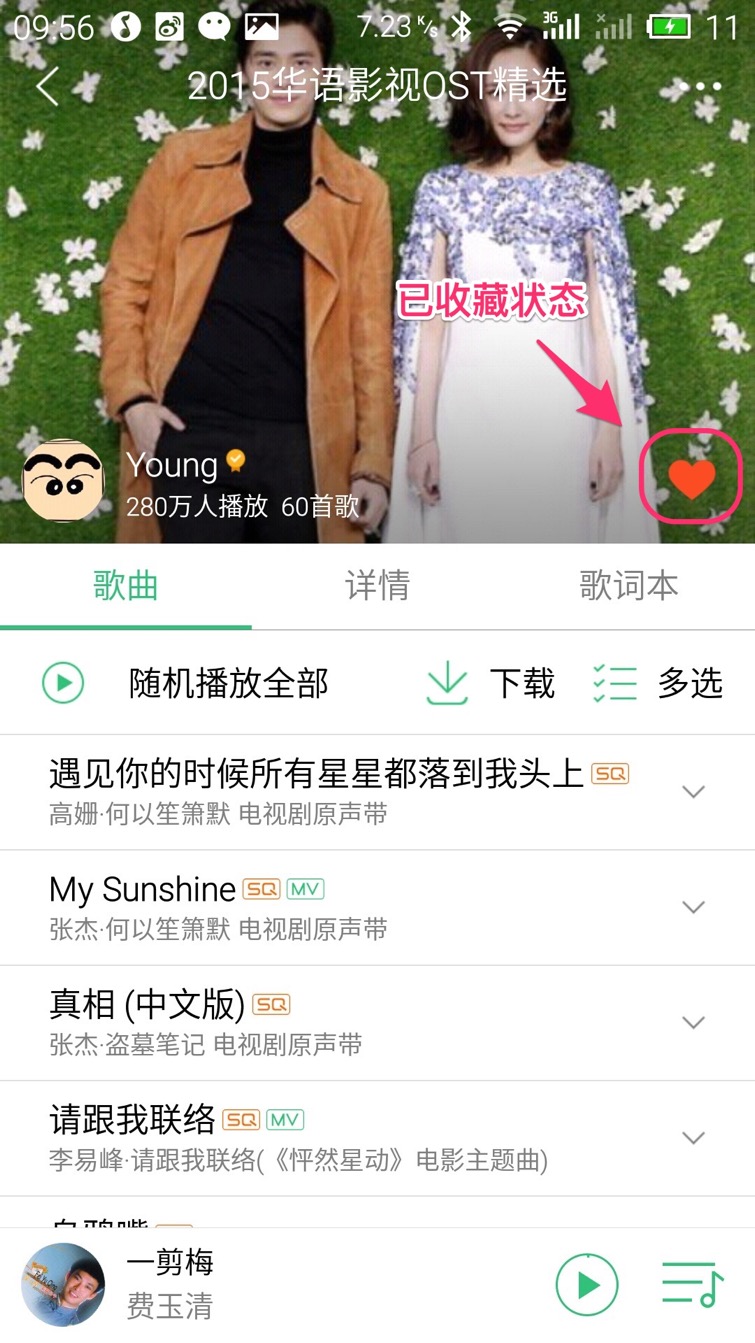Image resolution: width=755 pixels, height=1343 pixels.
Task: Expand options for 请跟我联络
Action: [693, 1137]
